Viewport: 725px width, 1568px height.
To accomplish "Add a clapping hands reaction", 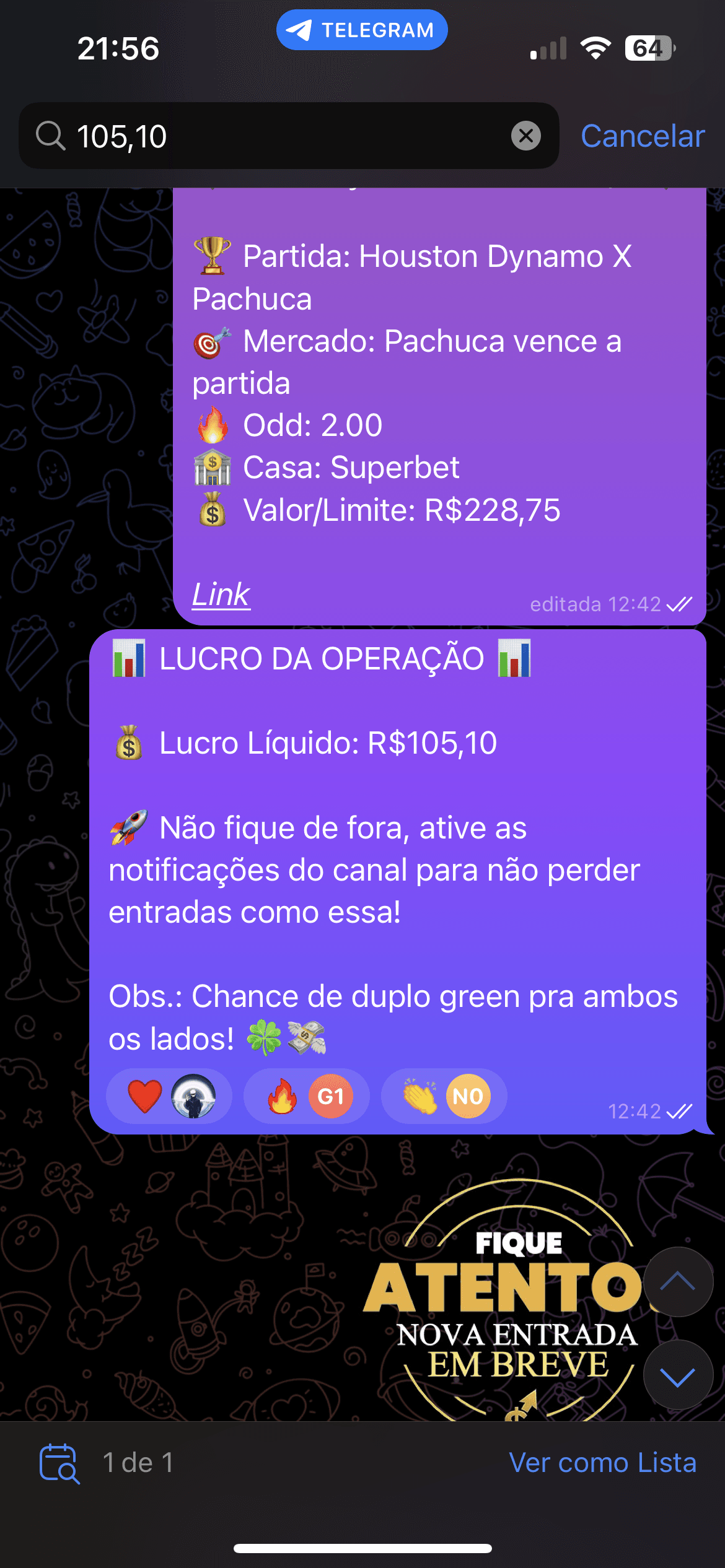I will (x=444, y=1096).
